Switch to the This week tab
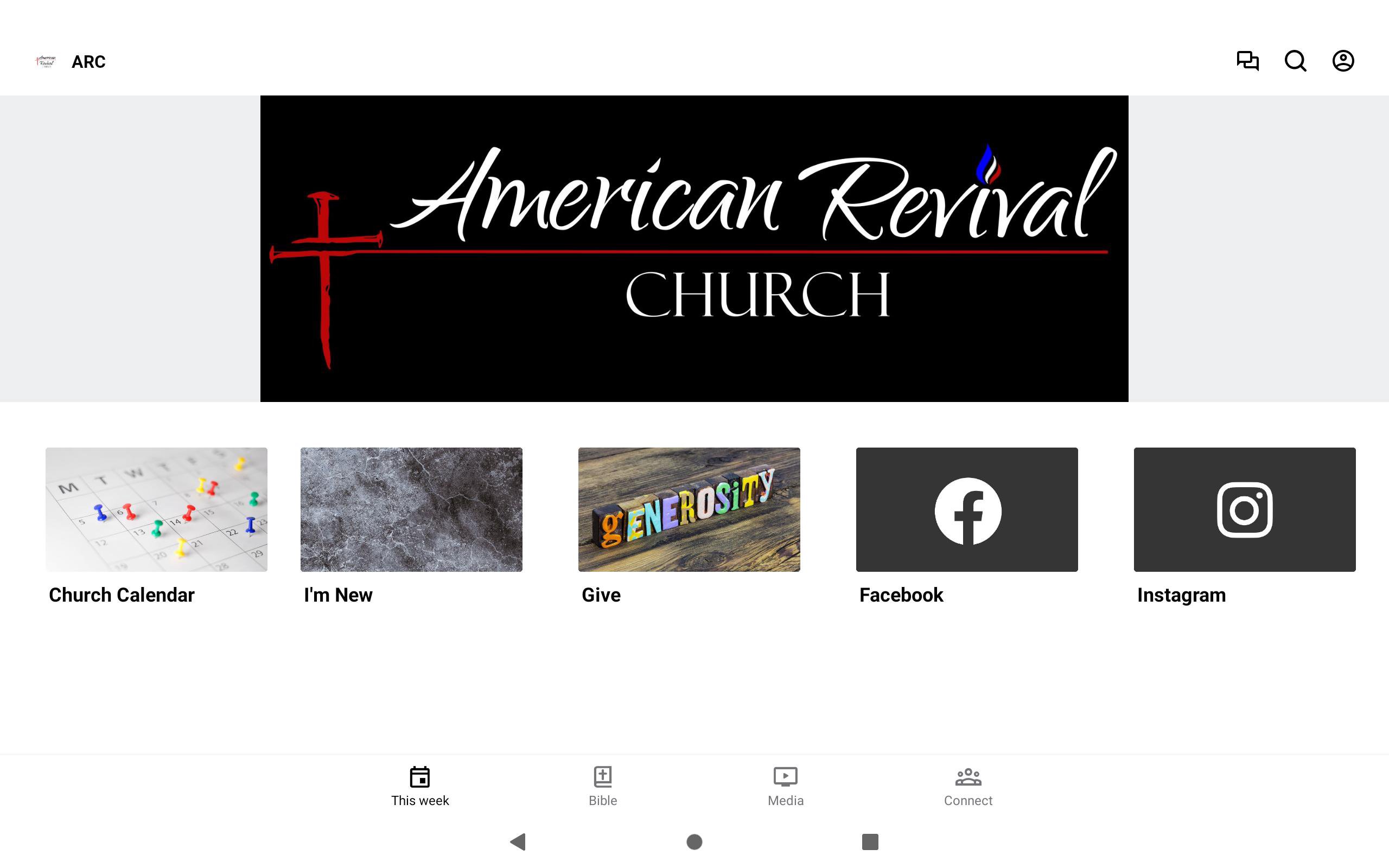Screen dimensions: 1389x868 click(x=420, y=787)
